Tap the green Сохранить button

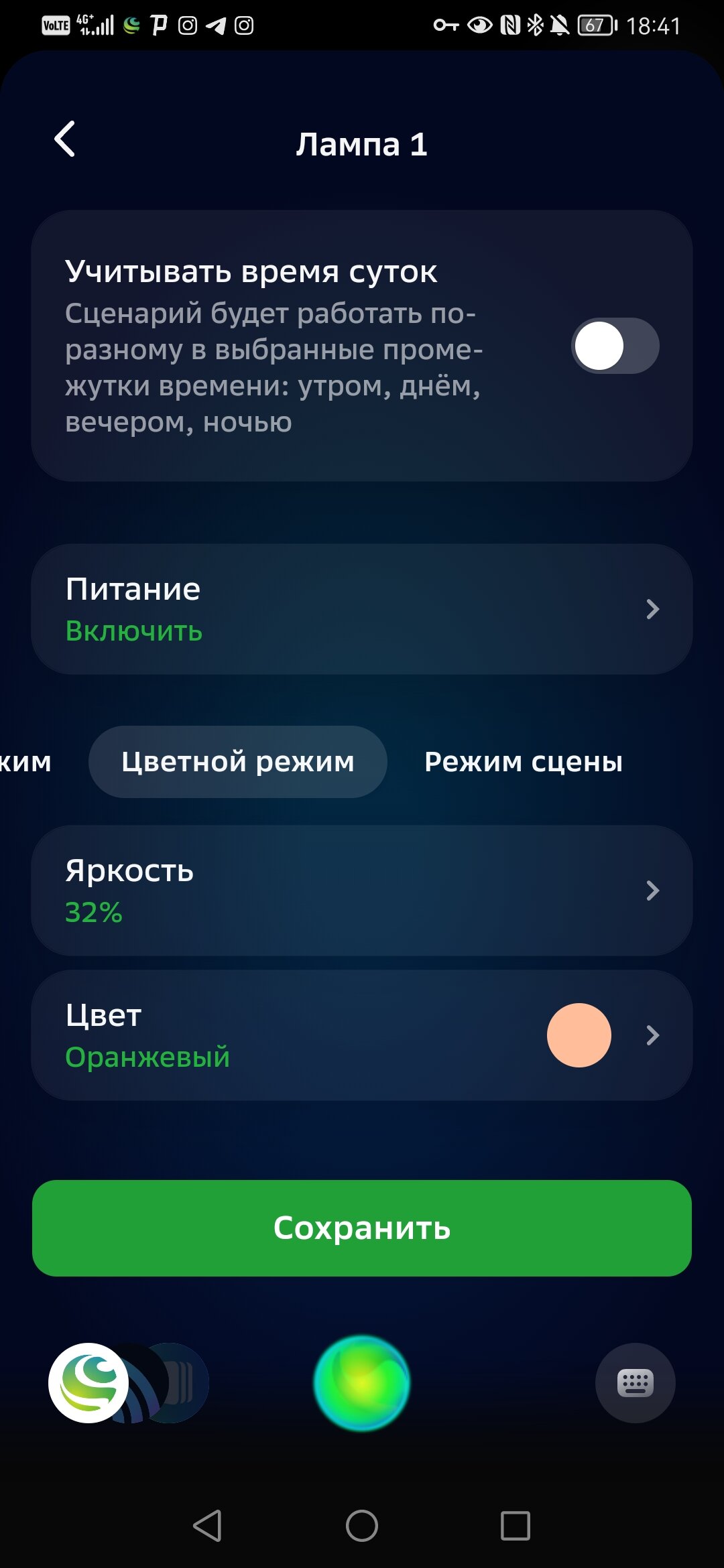[362, 1228]
